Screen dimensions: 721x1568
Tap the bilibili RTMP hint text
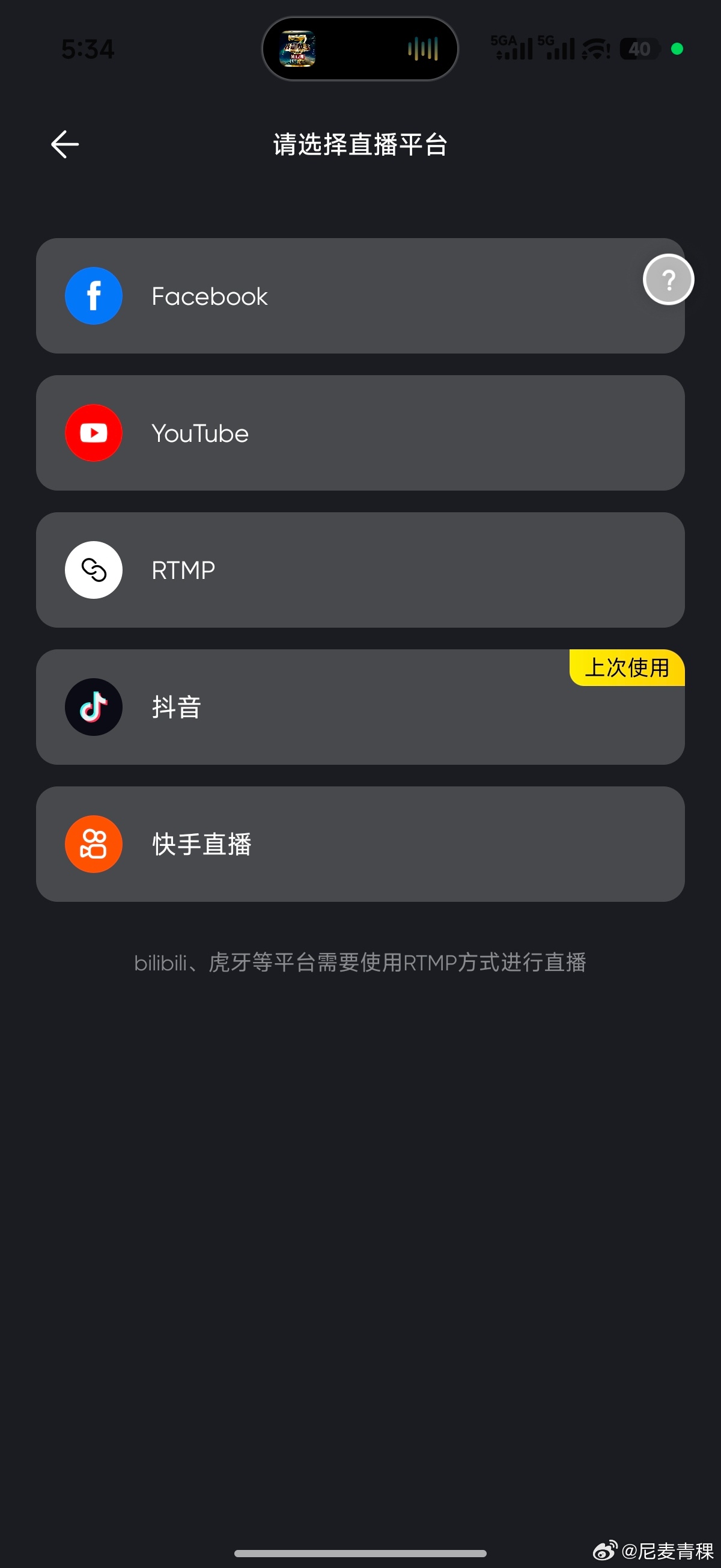(x=360, y=963)
